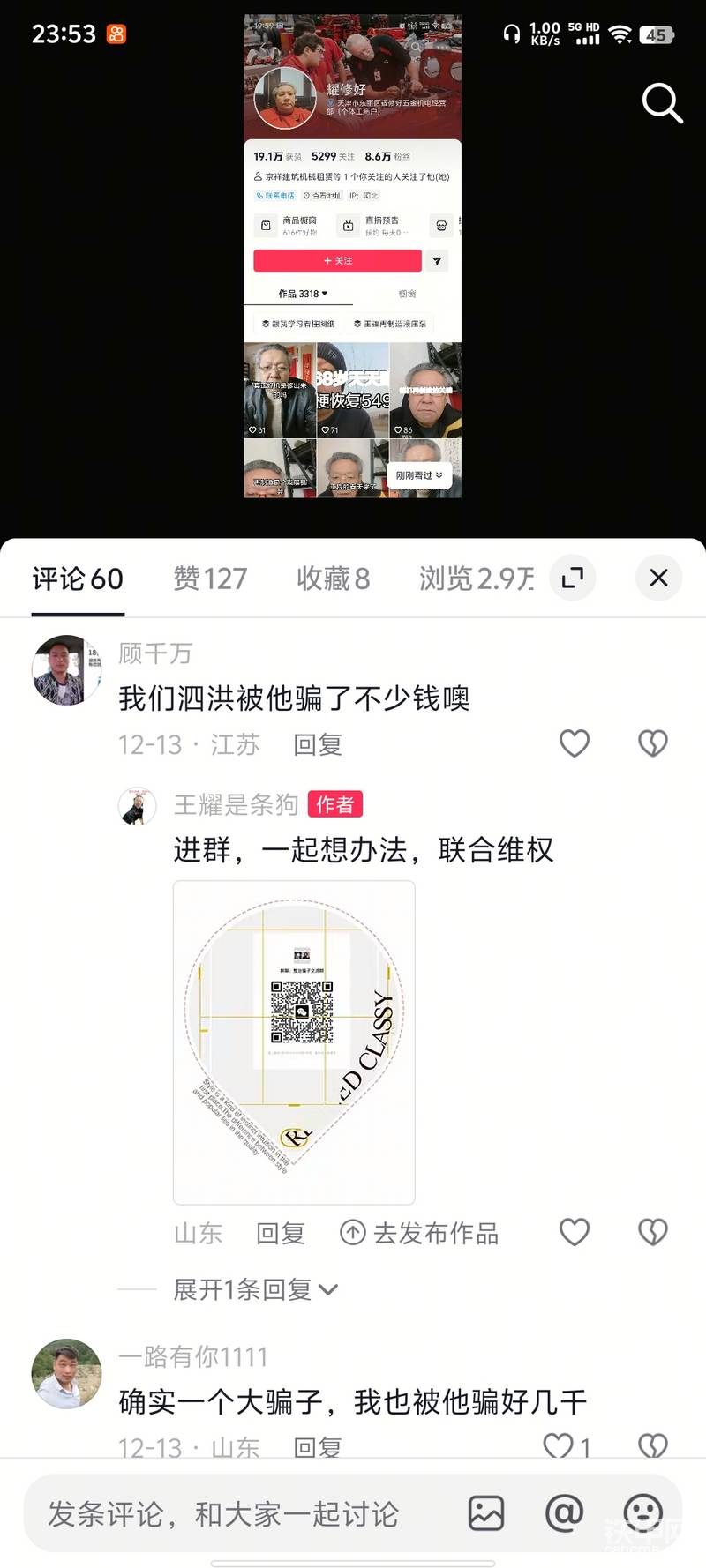Switch to the 收藏8 tab
This screenshot has height=1568, width=706.
[x=333, y=578]
